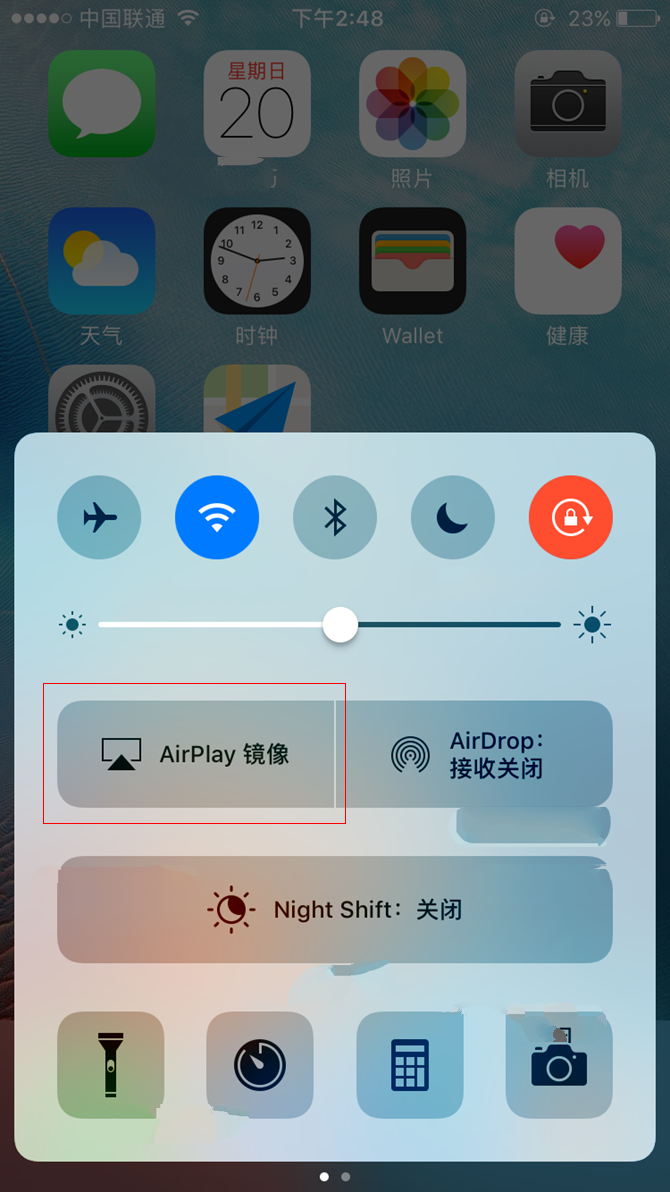The width and height of the screenshot is (670, 1192).
Task: Toggle Night Shift on
Action: pyautogui.click(x=335, y=910)
